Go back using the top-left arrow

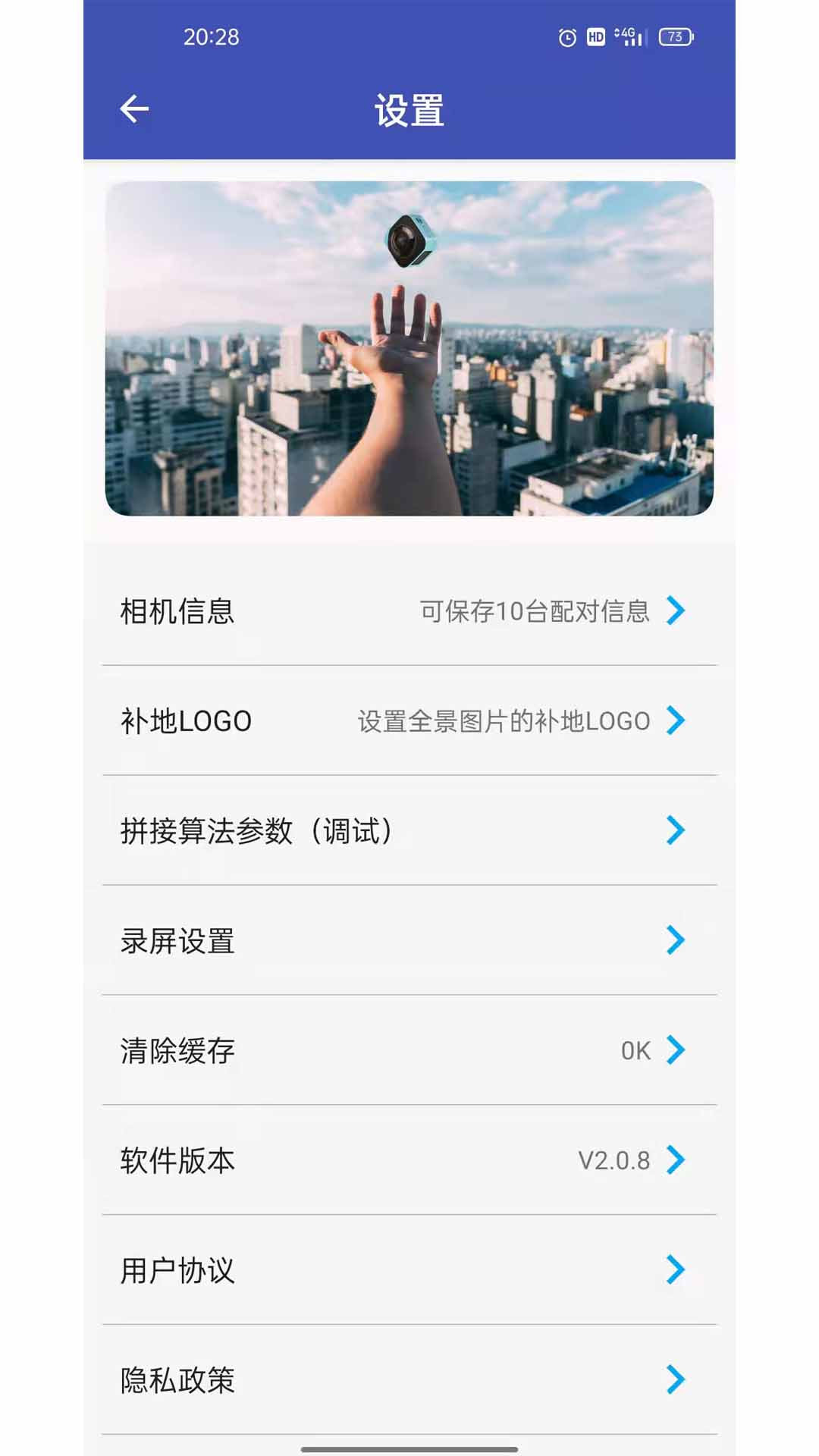click(134, 109)
